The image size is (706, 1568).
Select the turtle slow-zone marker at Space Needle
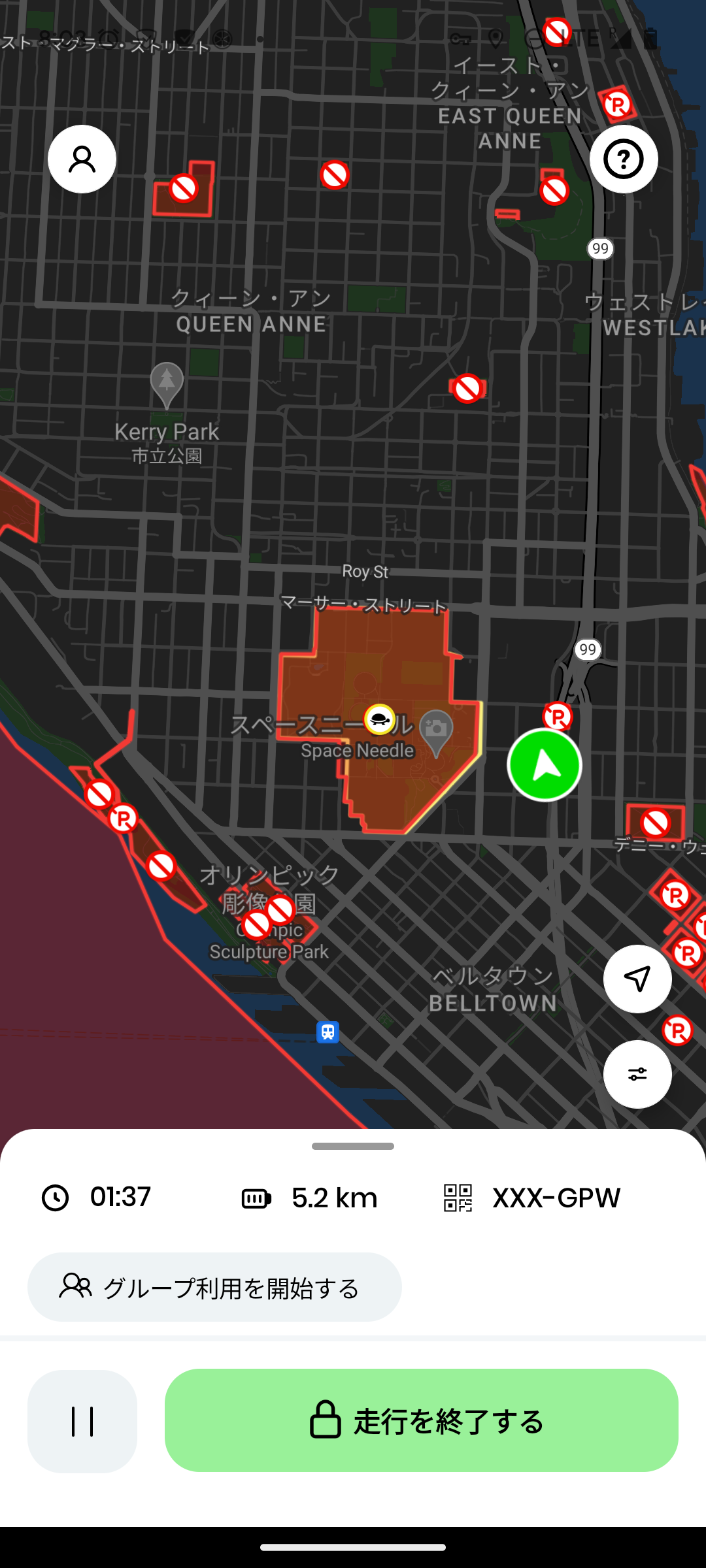click(x=380, y=720)
